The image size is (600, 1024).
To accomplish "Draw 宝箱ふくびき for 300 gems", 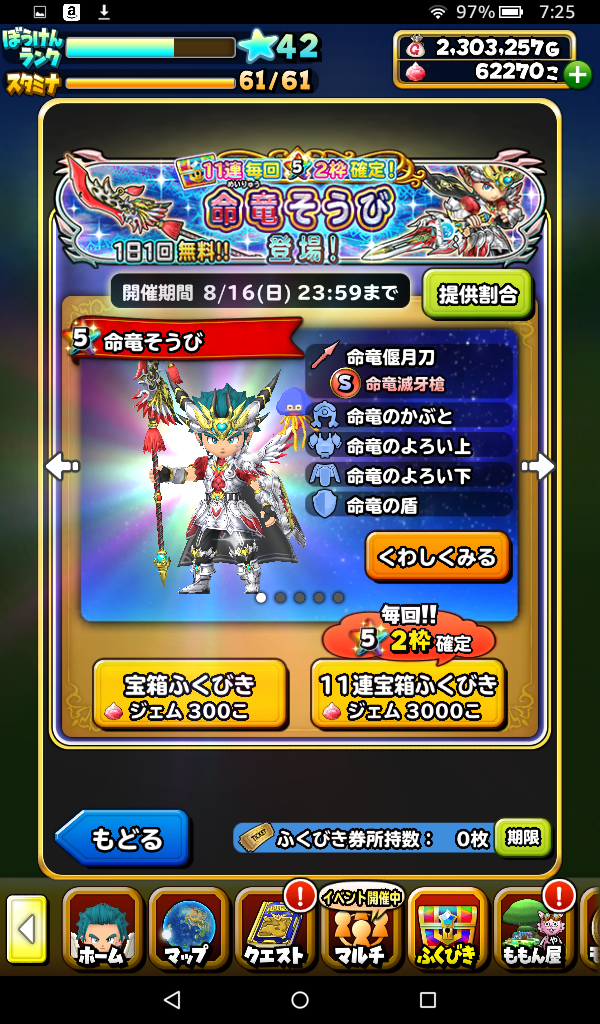I will pyautogui.click(x=189, y=695).
